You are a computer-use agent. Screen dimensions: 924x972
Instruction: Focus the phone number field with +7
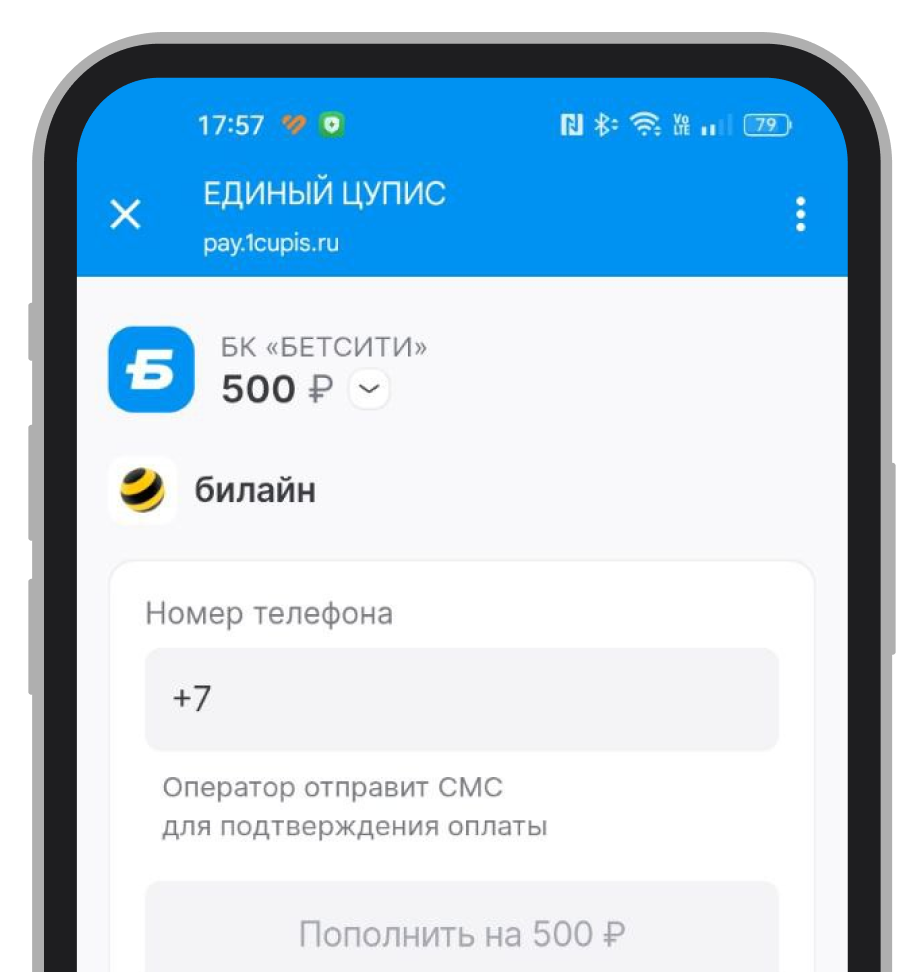click(x=461, y=699)
